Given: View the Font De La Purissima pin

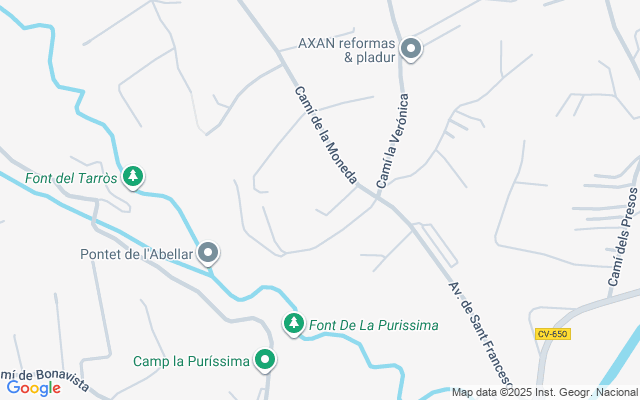Looking at the screenshot, I should click(294, 324).
